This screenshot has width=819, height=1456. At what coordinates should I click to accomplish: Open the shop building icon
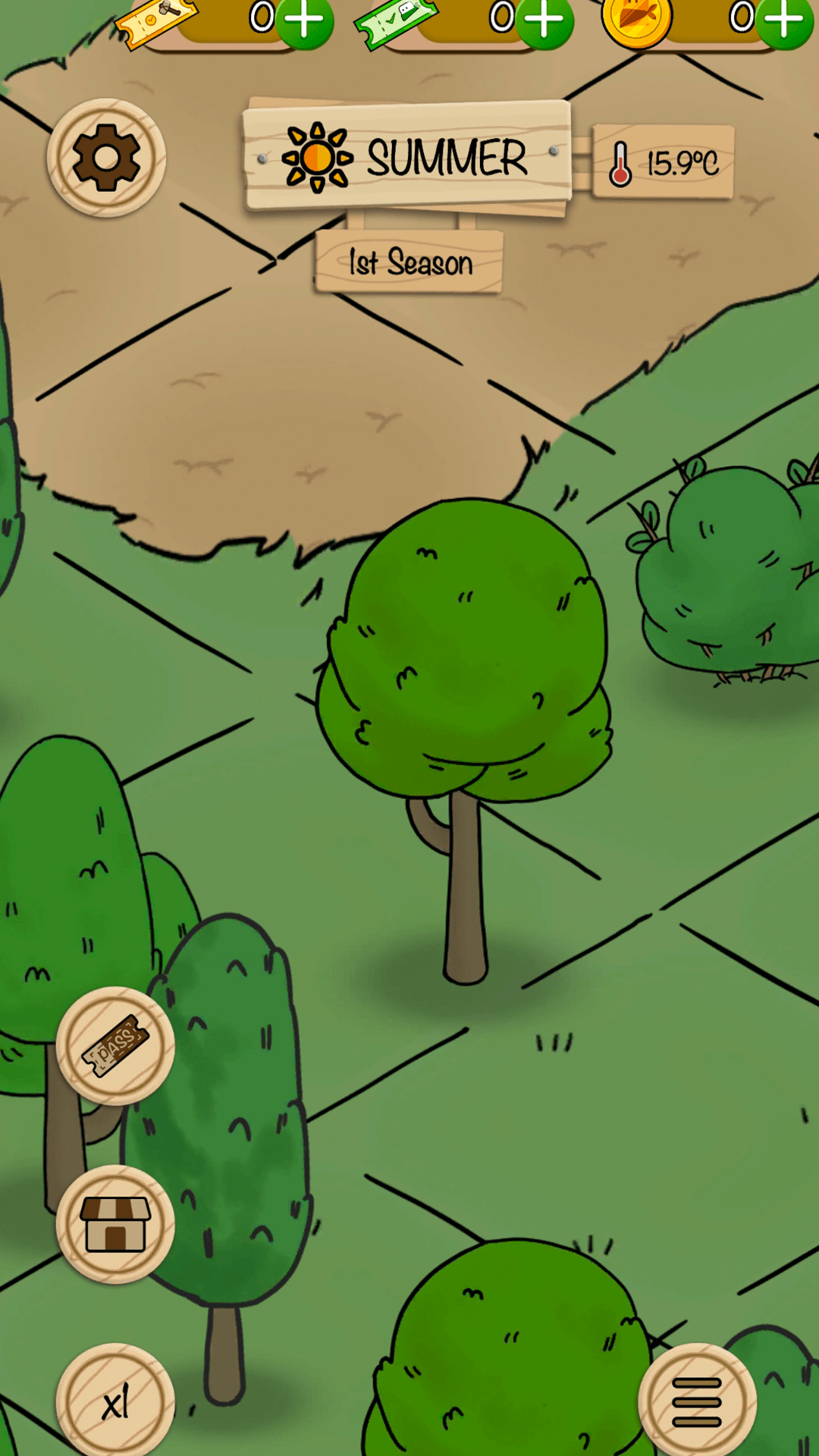coord(115,1224)
